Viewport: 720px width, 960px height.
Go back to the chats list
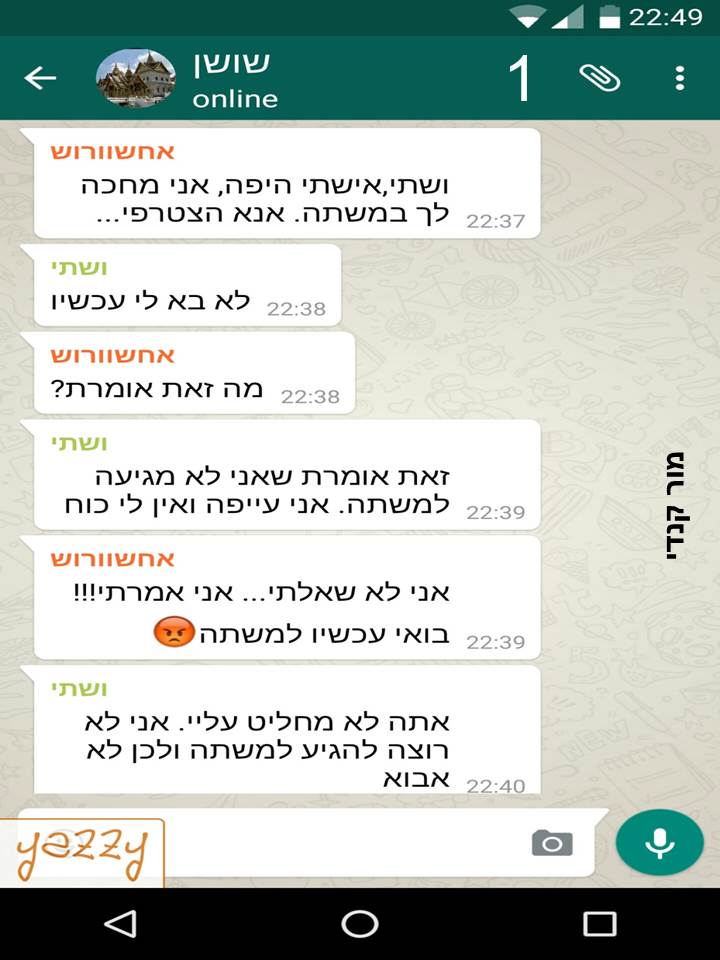pyautogui.click(x=41, y=78)
